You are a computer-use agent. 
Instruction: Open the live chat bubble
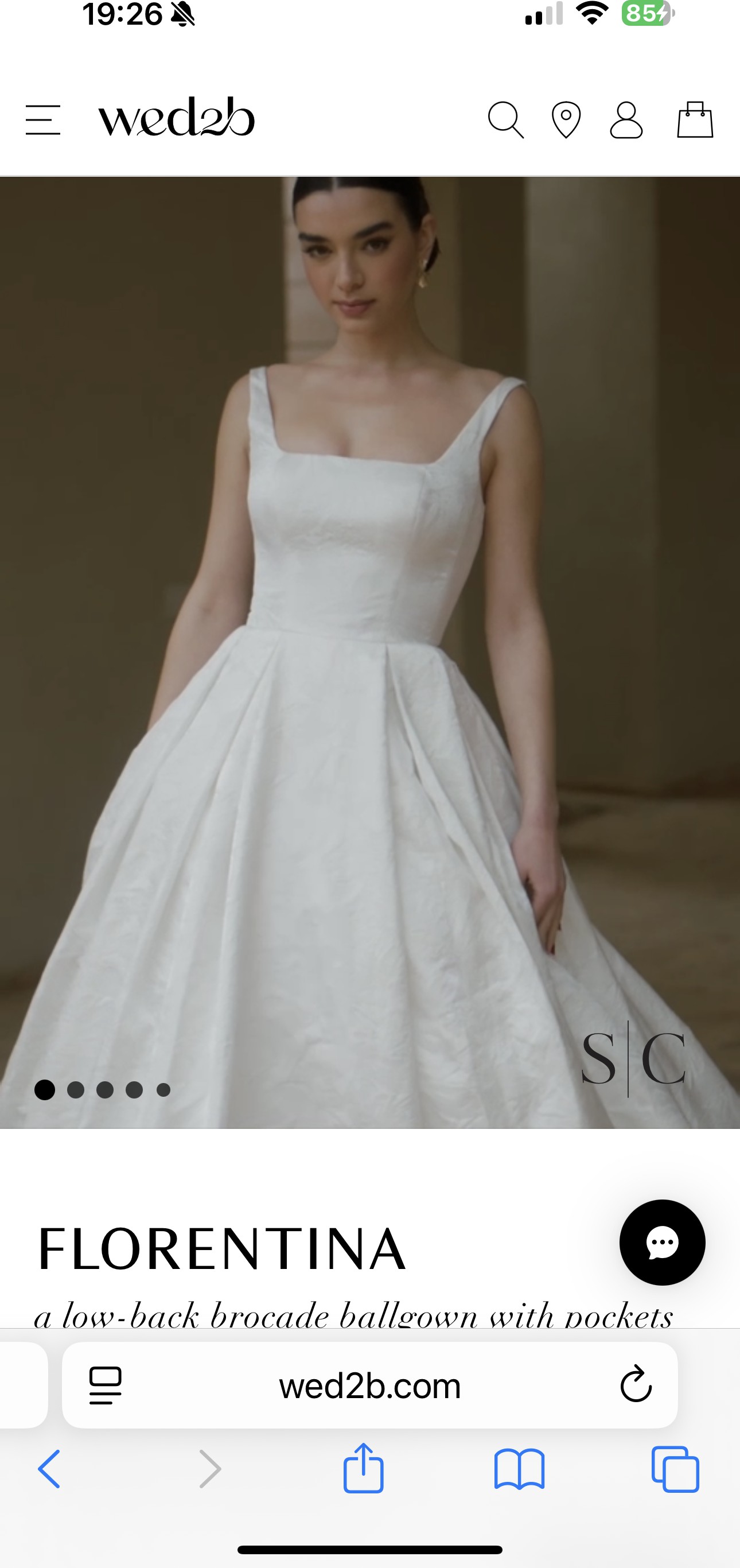pyautogui.click(x=662, y=1243)
